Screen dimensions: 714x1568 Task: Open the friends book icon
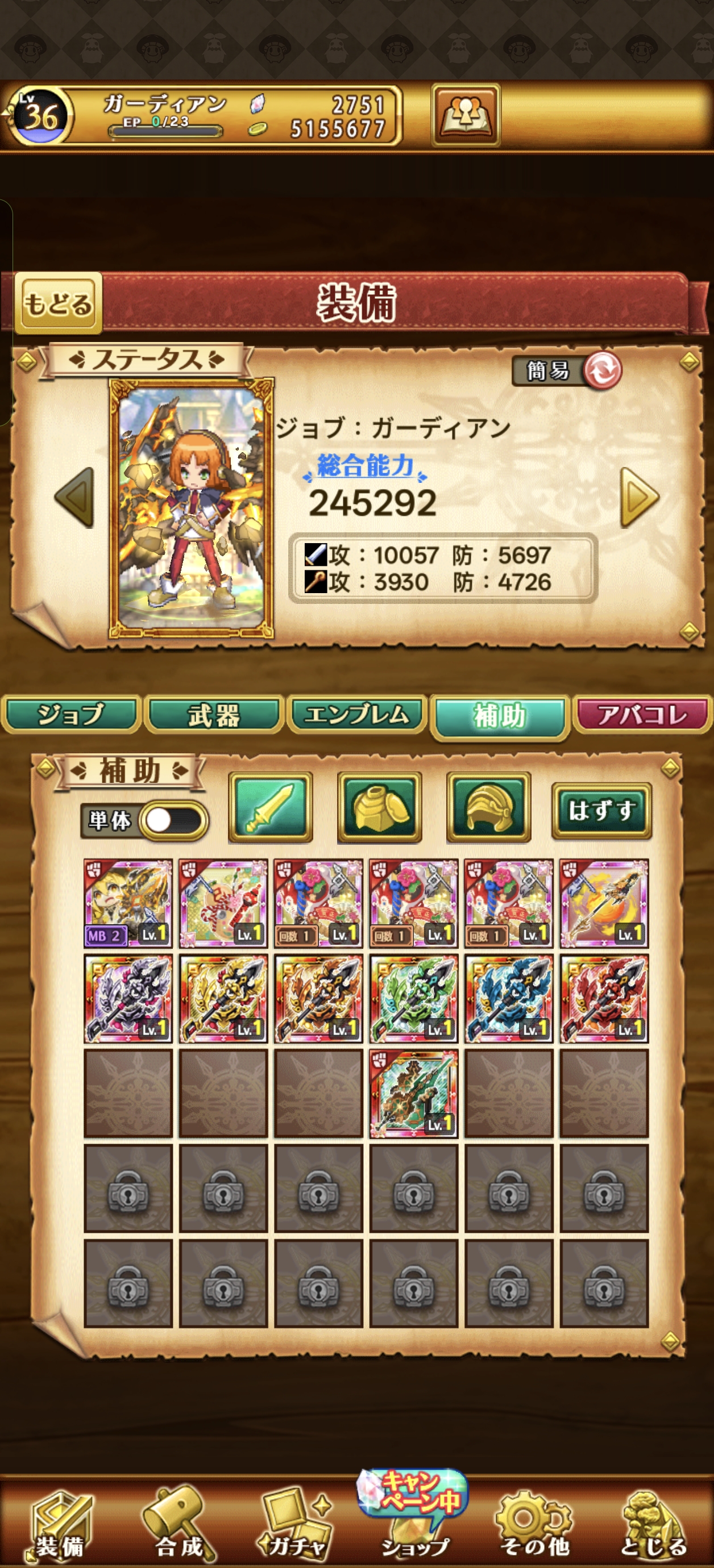(x=466, y=115)
